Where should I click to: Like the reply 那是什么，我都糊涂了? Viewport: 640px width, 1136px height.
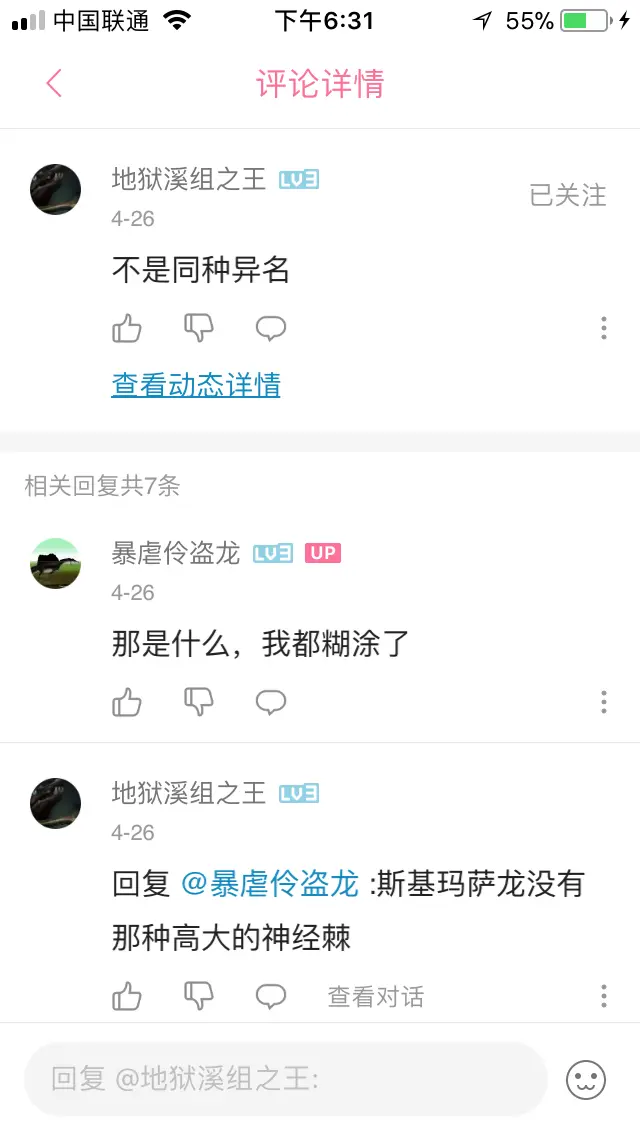127,702
